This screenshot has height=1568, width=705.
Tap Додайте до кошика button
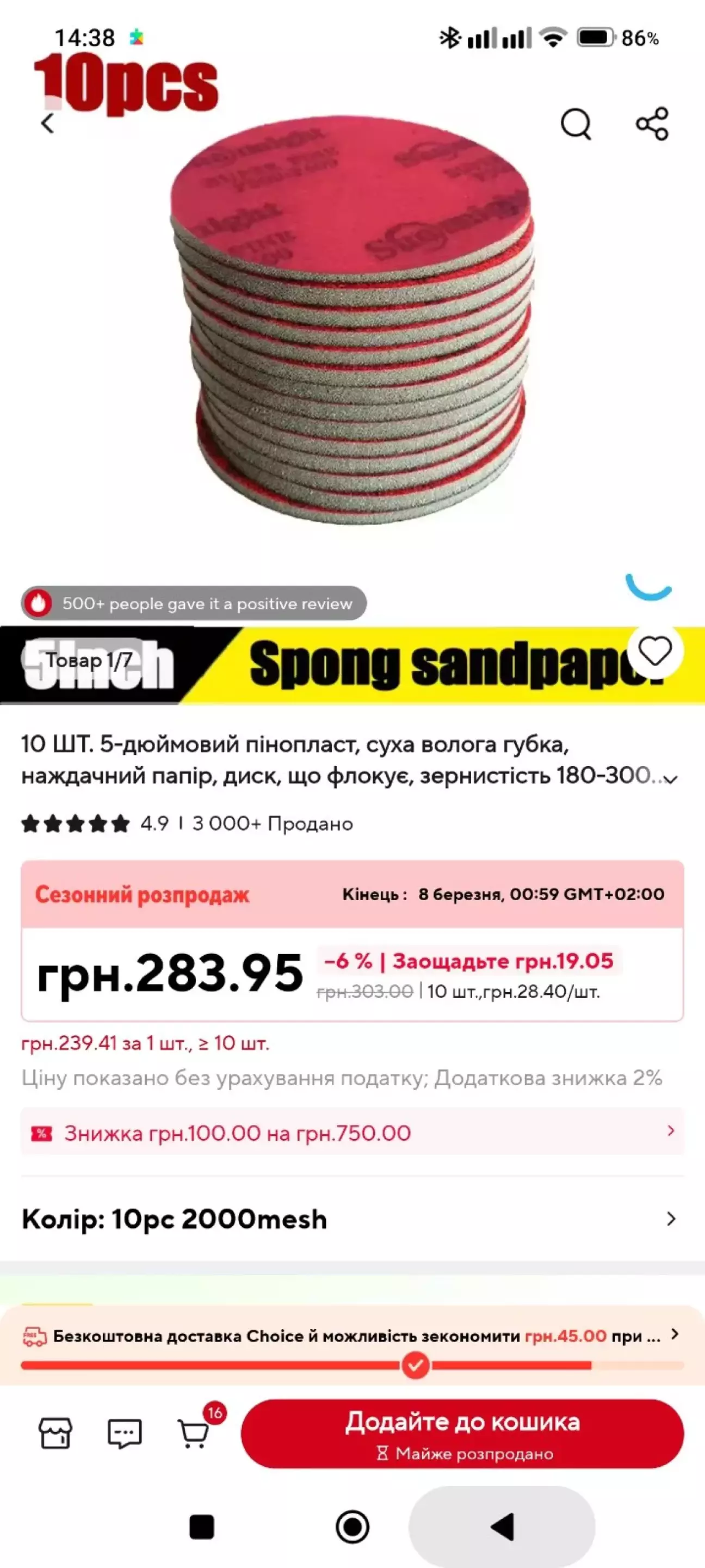(462, 1433)
